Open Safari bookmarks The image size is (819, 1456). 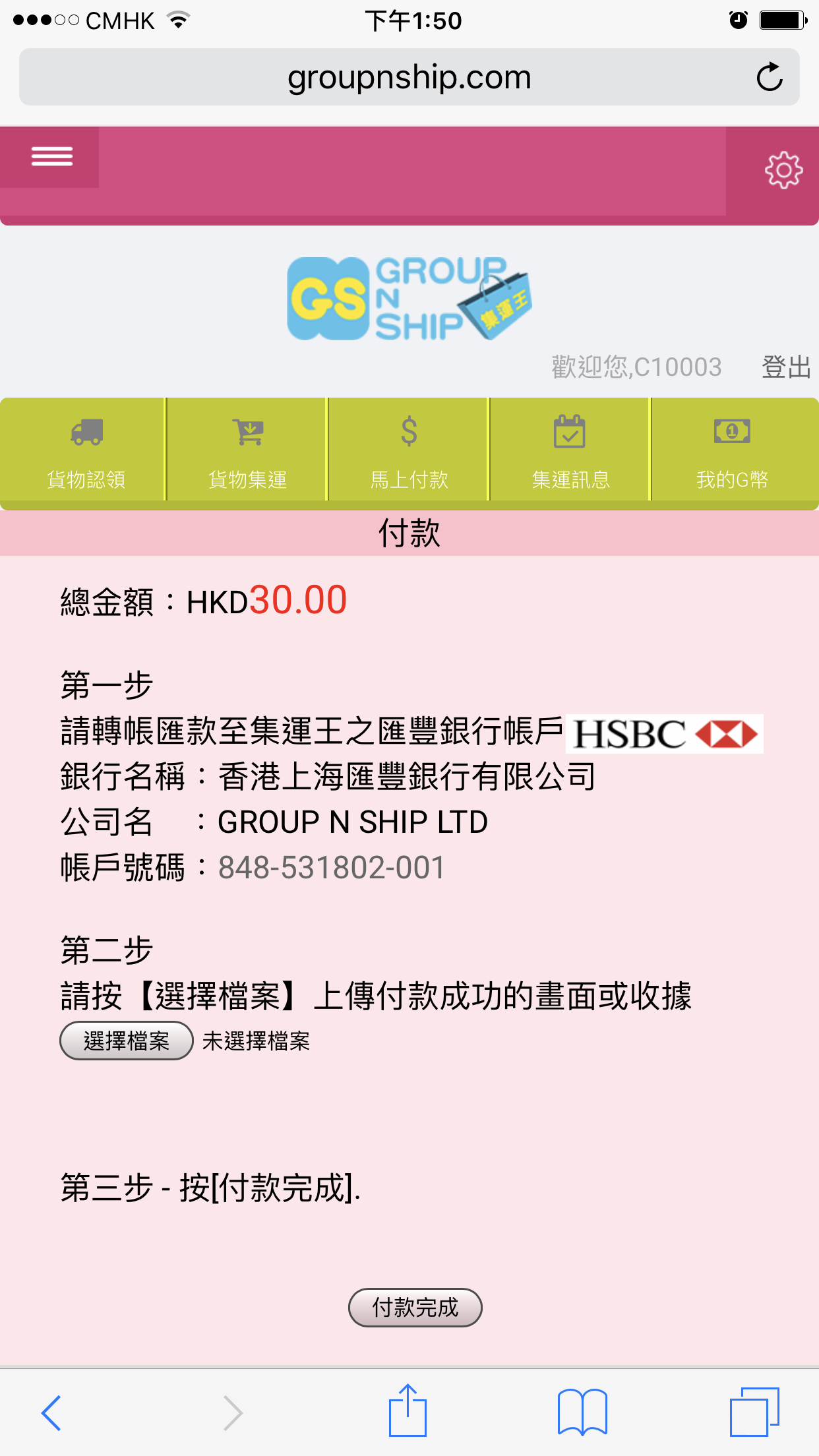pos(582,1412)
